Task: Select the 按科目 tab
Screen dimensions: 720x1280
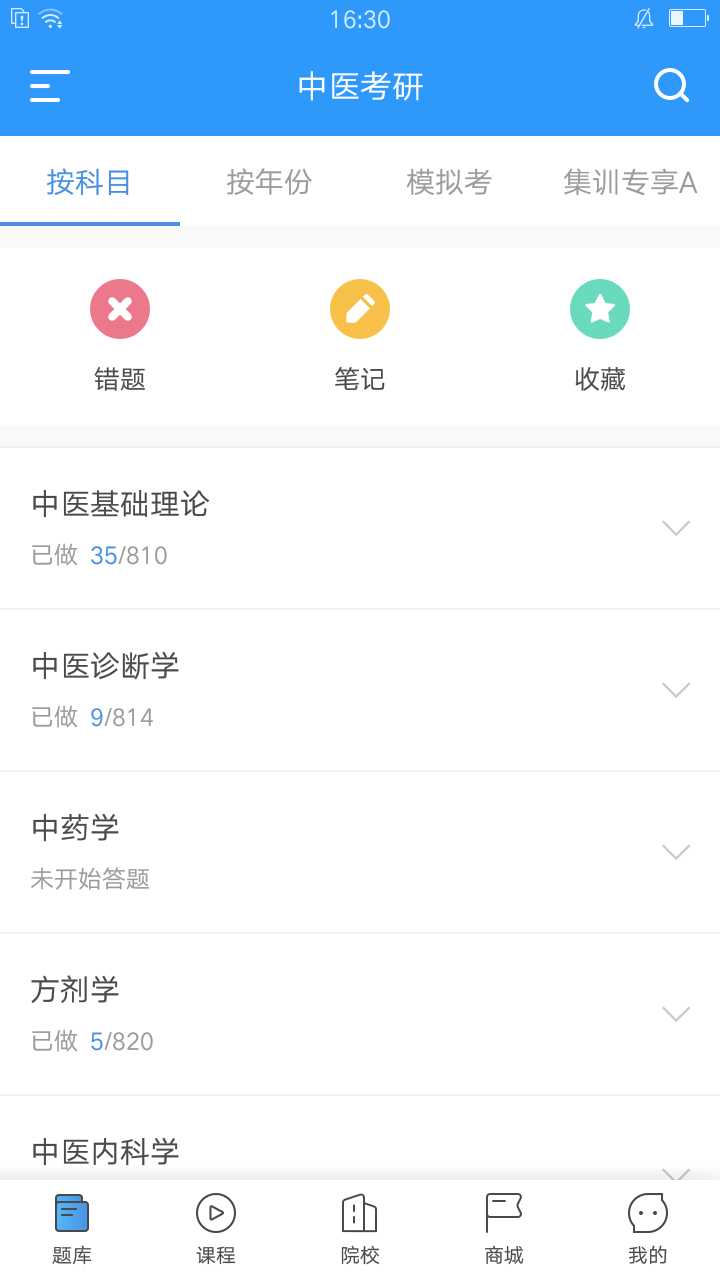Action: click(x=89, y=183)
